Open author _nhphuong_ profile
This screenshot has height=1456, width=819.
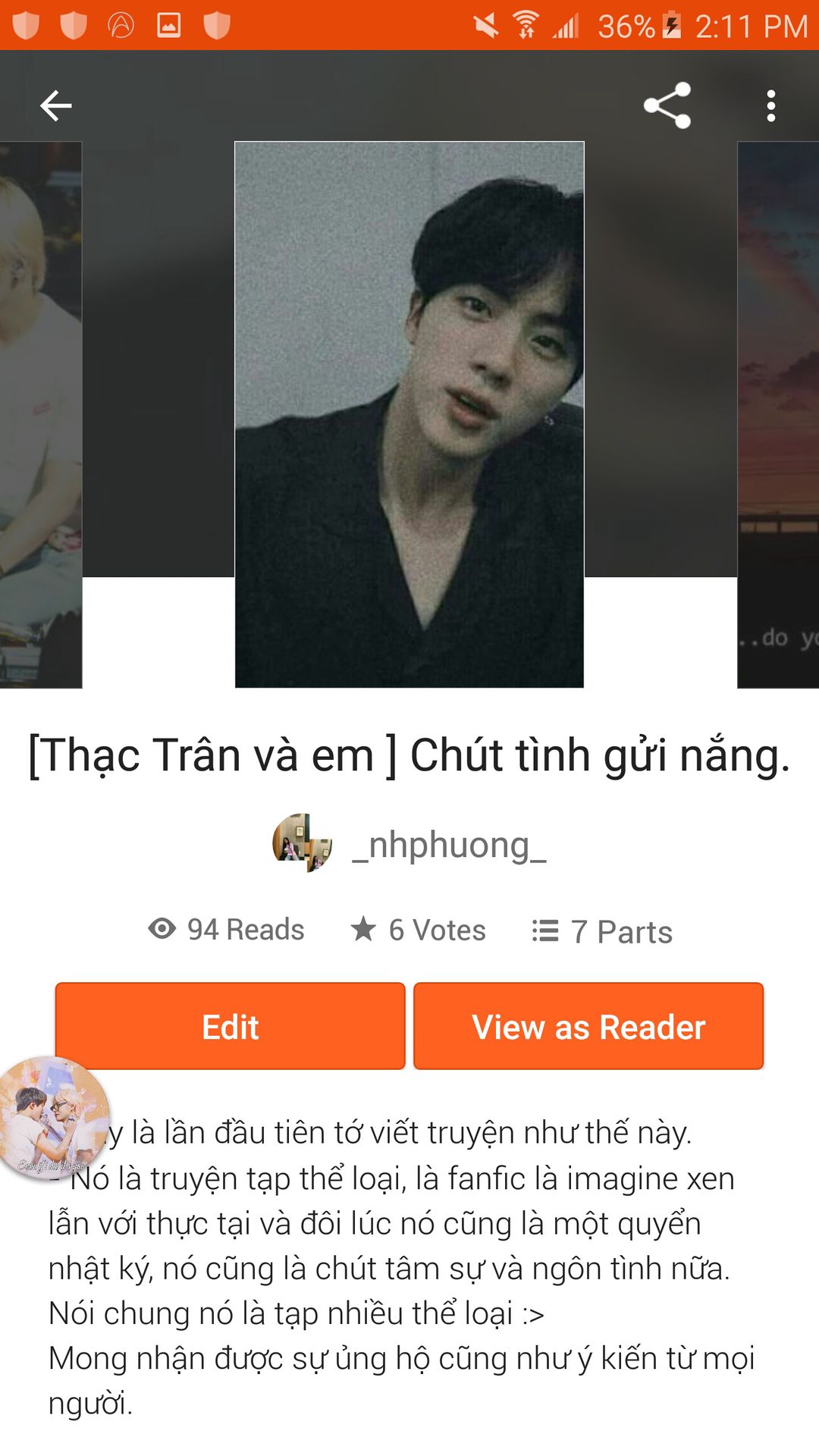448,845
